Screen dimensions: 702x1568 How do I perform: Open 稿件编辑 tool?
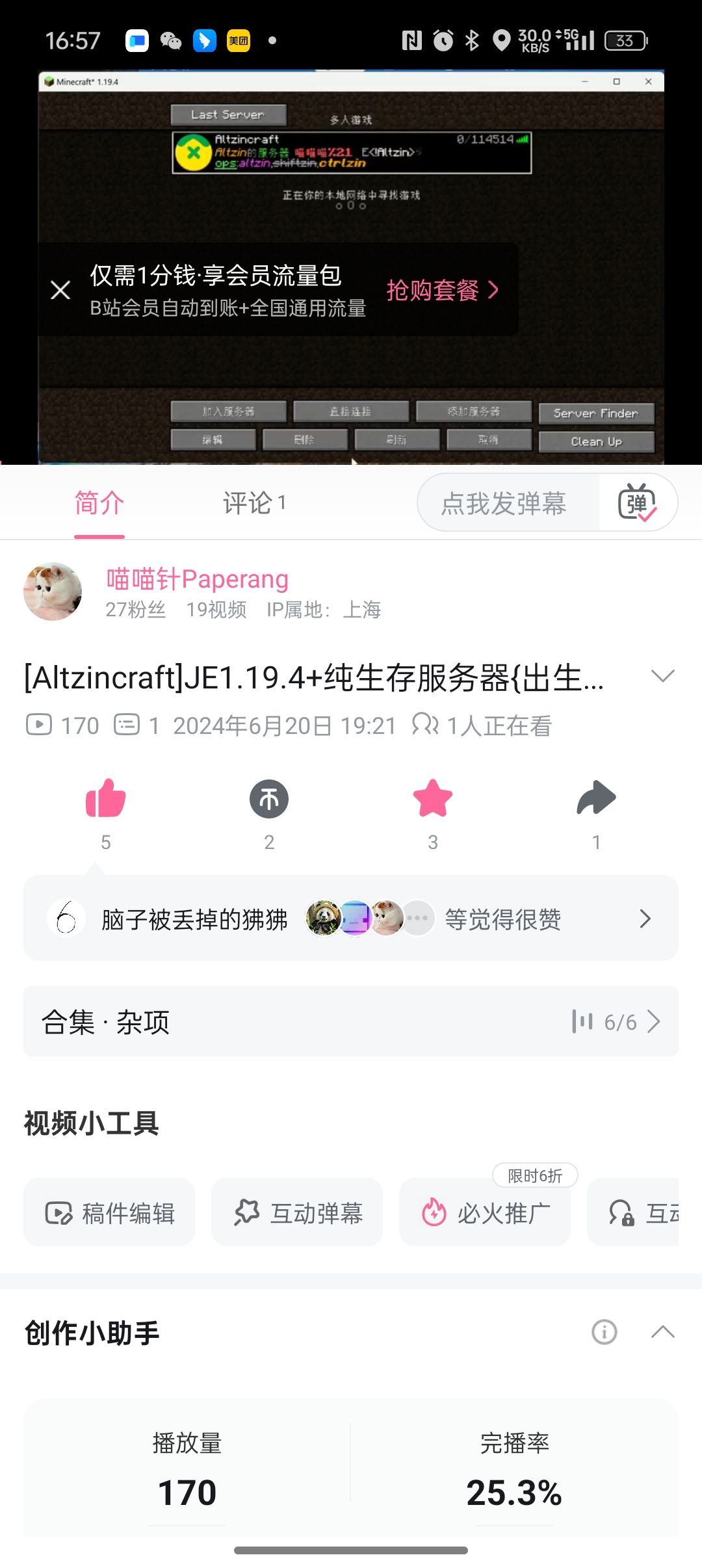click(109, 1213)
